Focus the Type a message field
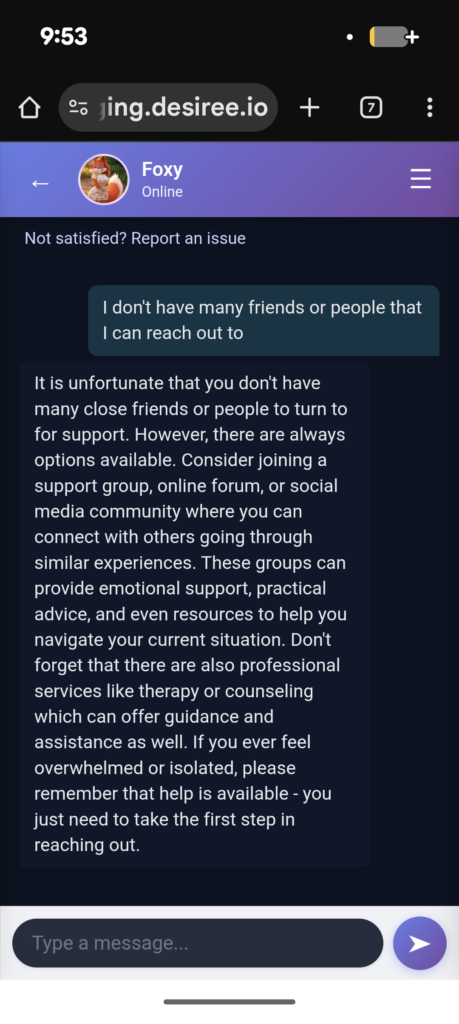The width and height of the screenshot is (459, 1024). [198, 943]
